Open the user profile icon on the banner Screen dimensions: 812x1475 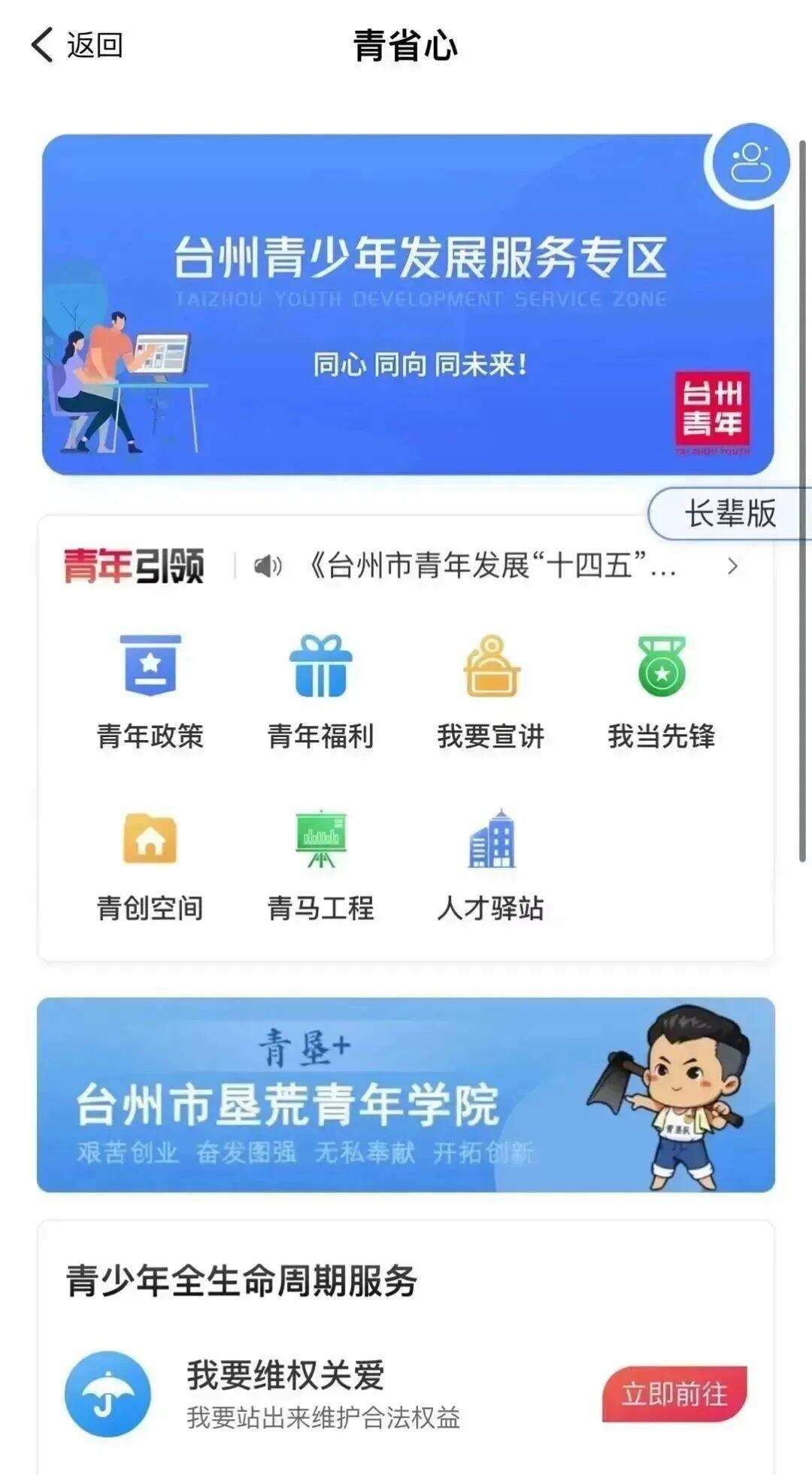point(750,163)
